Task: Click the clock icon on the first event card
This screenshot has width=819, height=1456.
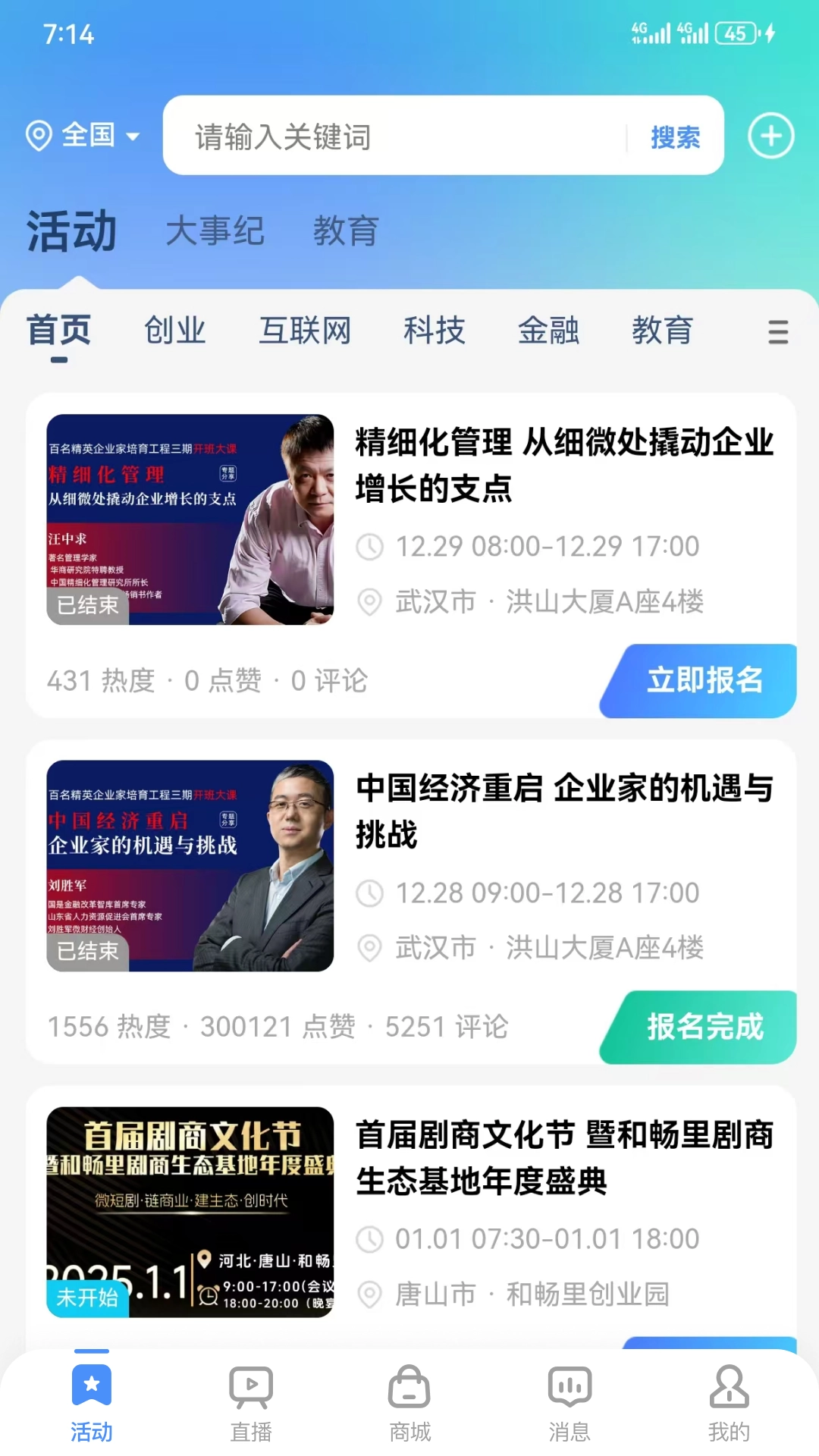Action: 369,545
